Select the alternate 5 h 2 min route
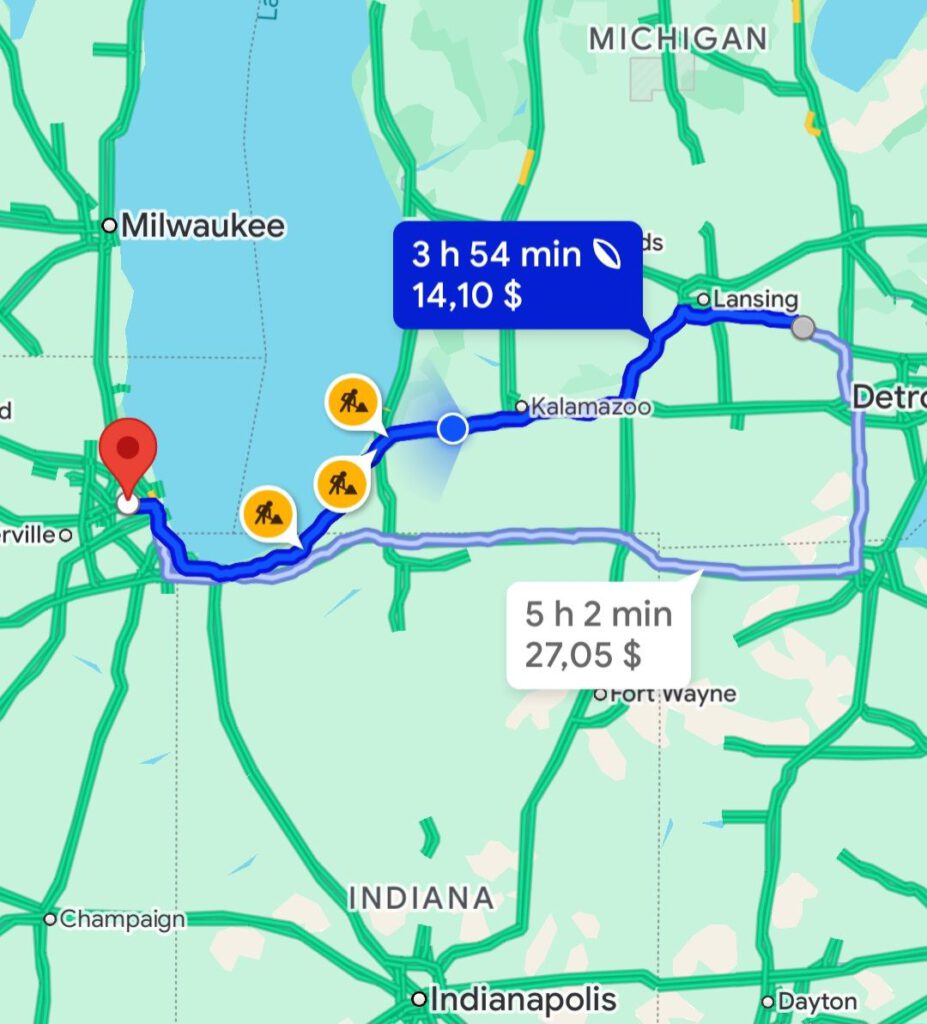This screenshot has height=1024, width=927. [x=598, y=634]
